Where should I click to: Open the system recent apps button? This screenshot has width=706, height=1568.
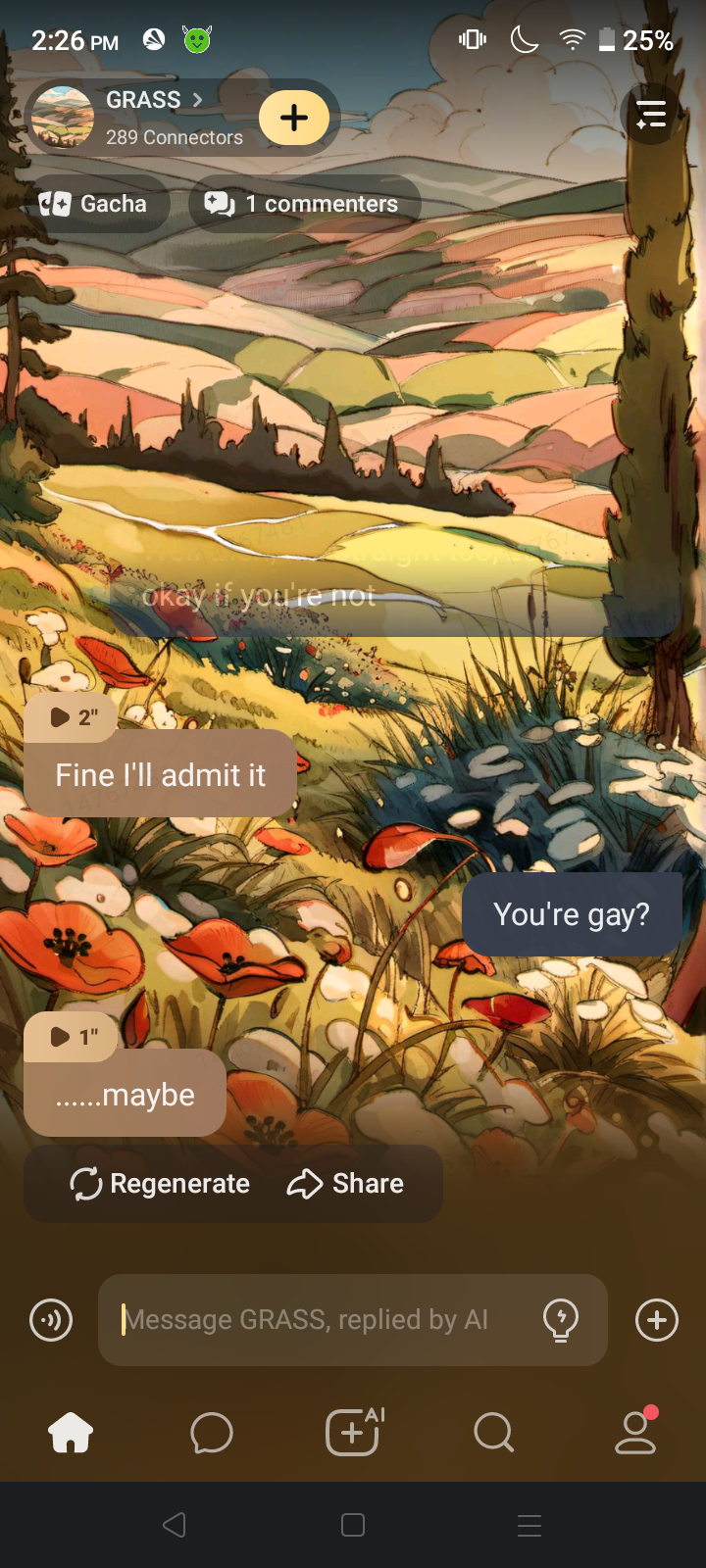click(529, 1525)
